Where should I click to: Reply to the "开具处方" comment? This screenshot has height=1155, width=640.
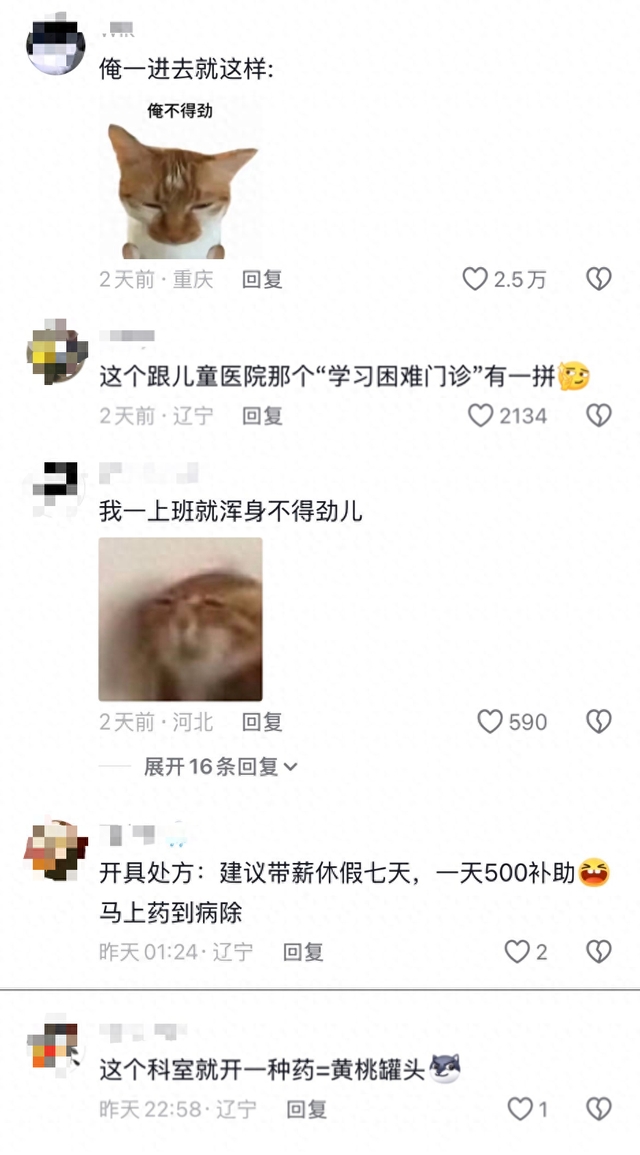[303, 951]
